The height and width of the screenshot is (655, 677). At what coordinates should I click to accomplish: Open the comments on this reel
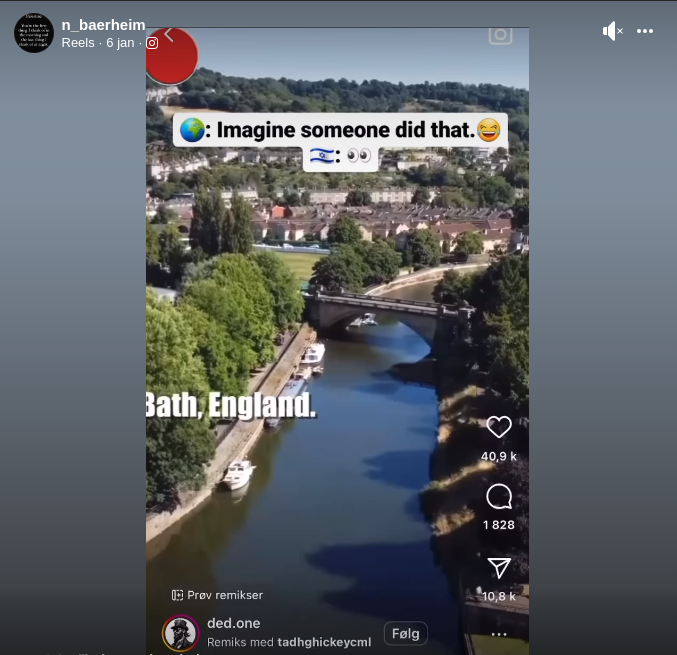click(x=499, y=496)
